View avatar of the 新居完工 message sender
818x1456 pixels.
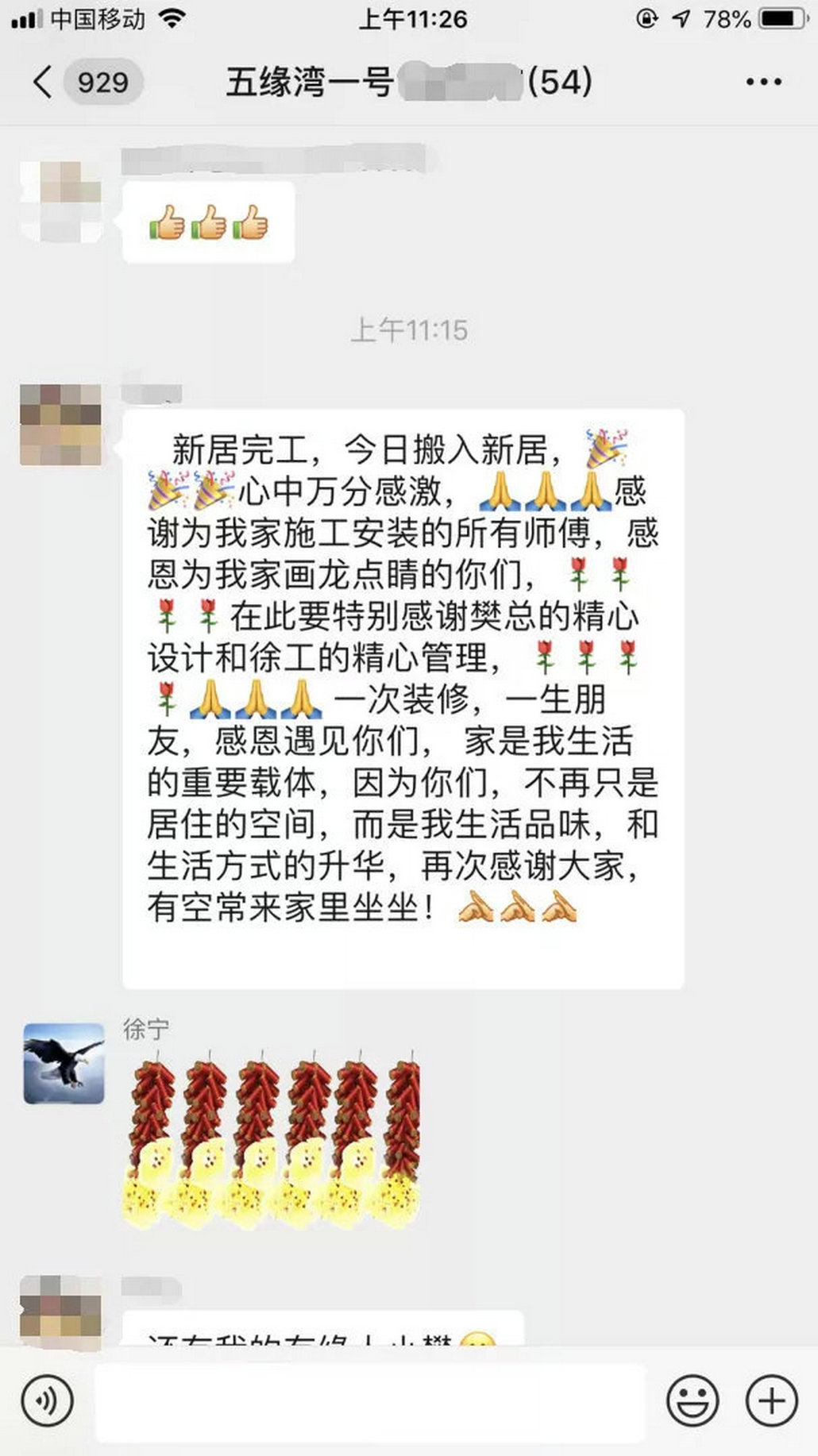click(x=60, y=425)
